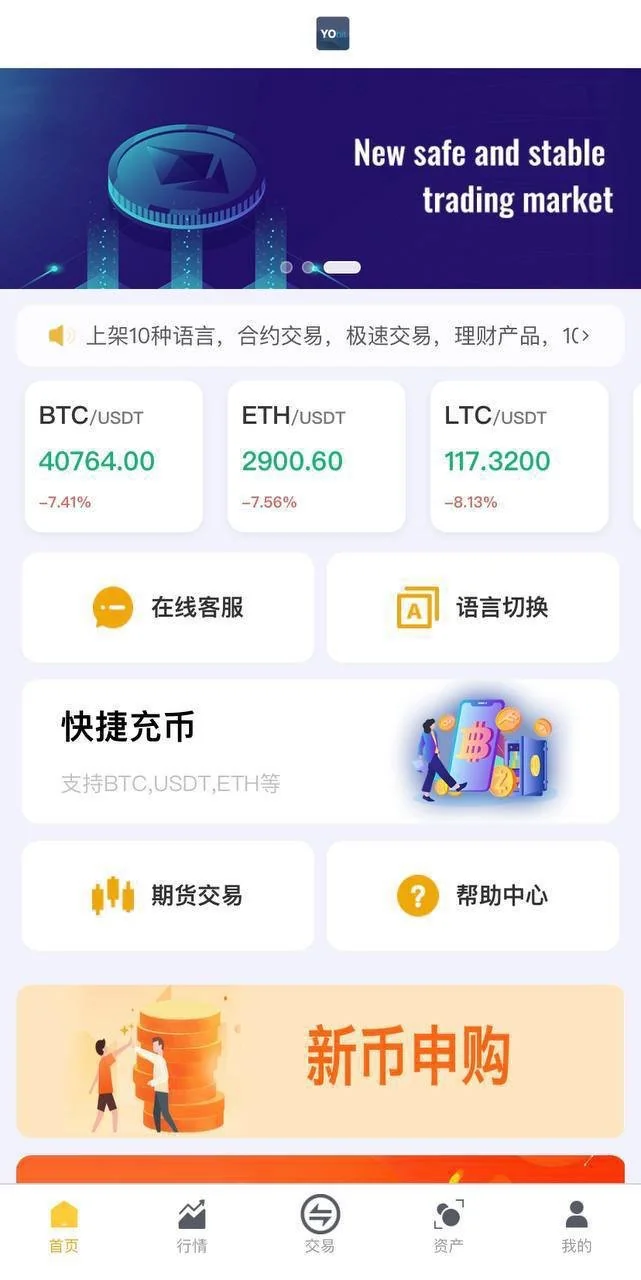Open 快捷充币 quick deposit card

(x=320, y=751)
